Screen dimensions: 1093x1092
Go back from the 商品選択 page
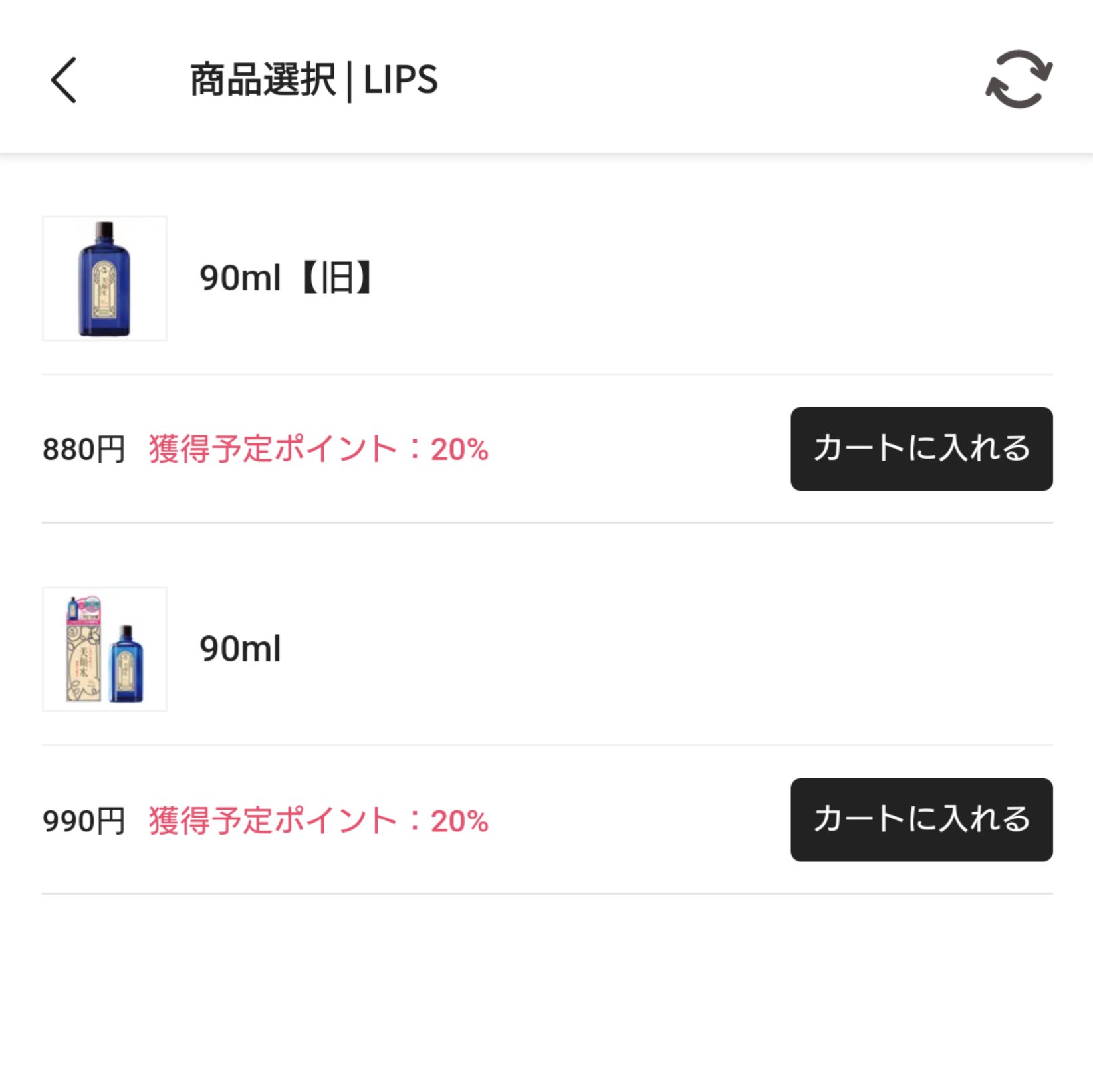click(x=64, y=80)
